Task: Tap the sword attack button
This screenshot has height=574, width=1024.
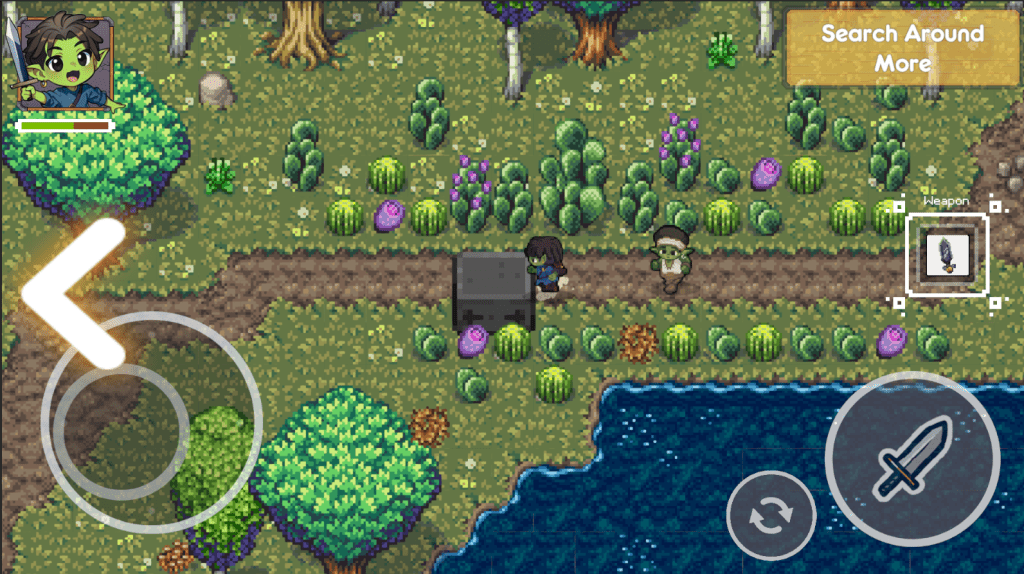Action: (911, 458)
